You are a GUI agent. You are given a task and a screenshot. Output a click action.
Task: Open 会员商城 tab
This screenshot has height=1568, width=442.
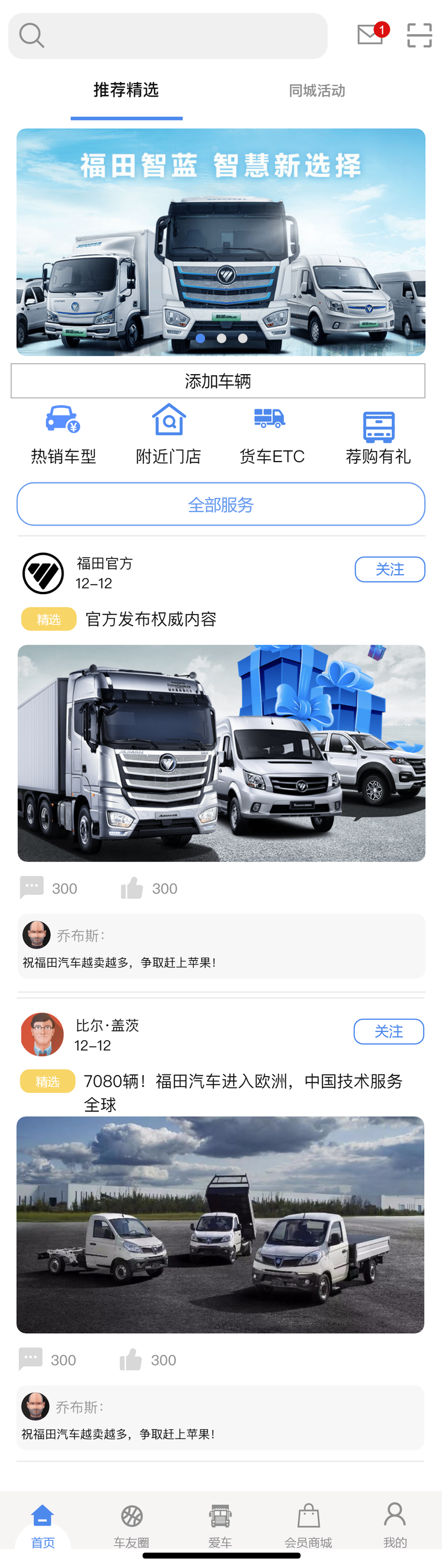click(308, 1524)
